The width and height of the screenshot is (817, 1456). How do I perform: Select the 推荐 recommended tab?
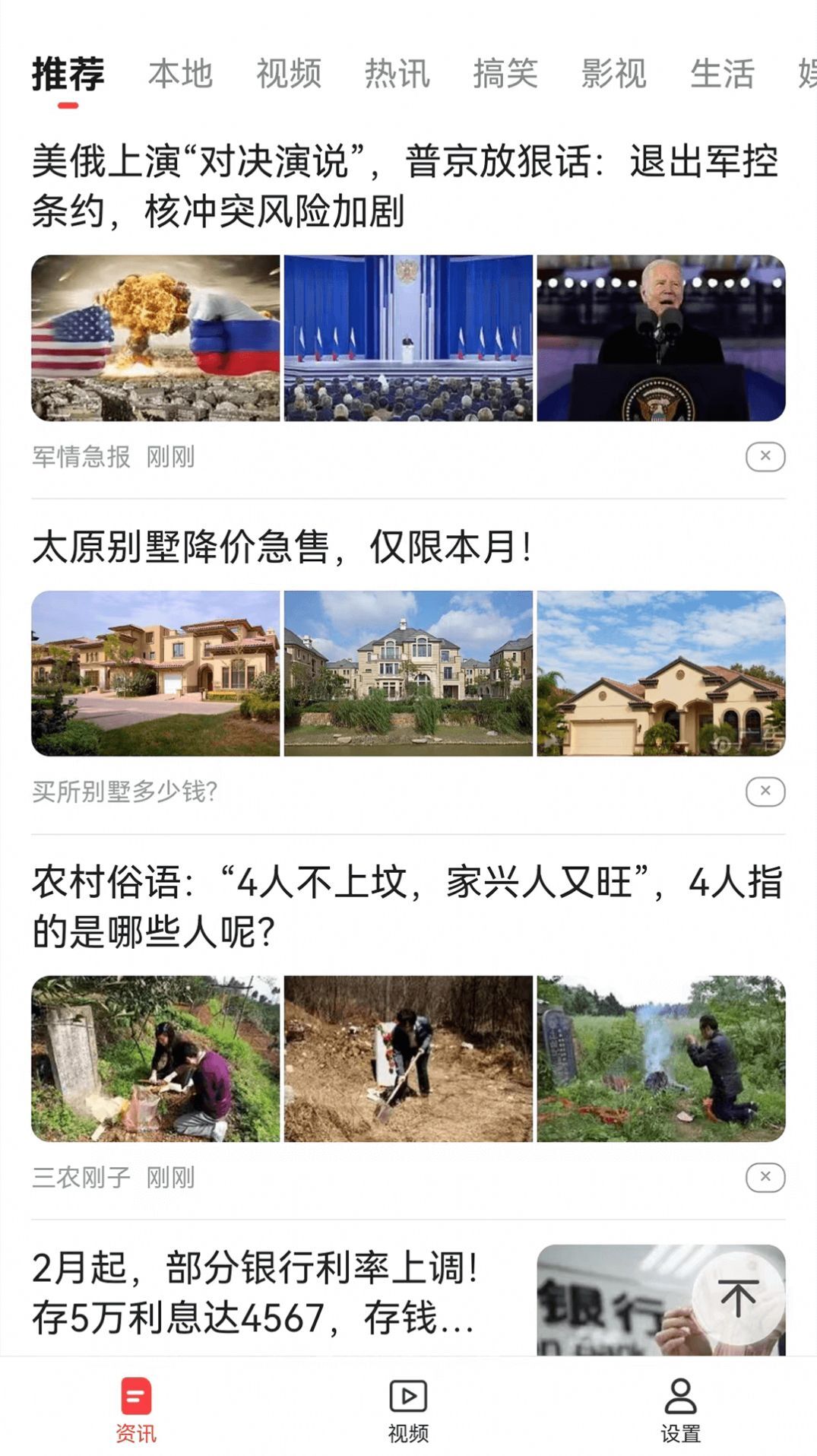tap(67, 75)
